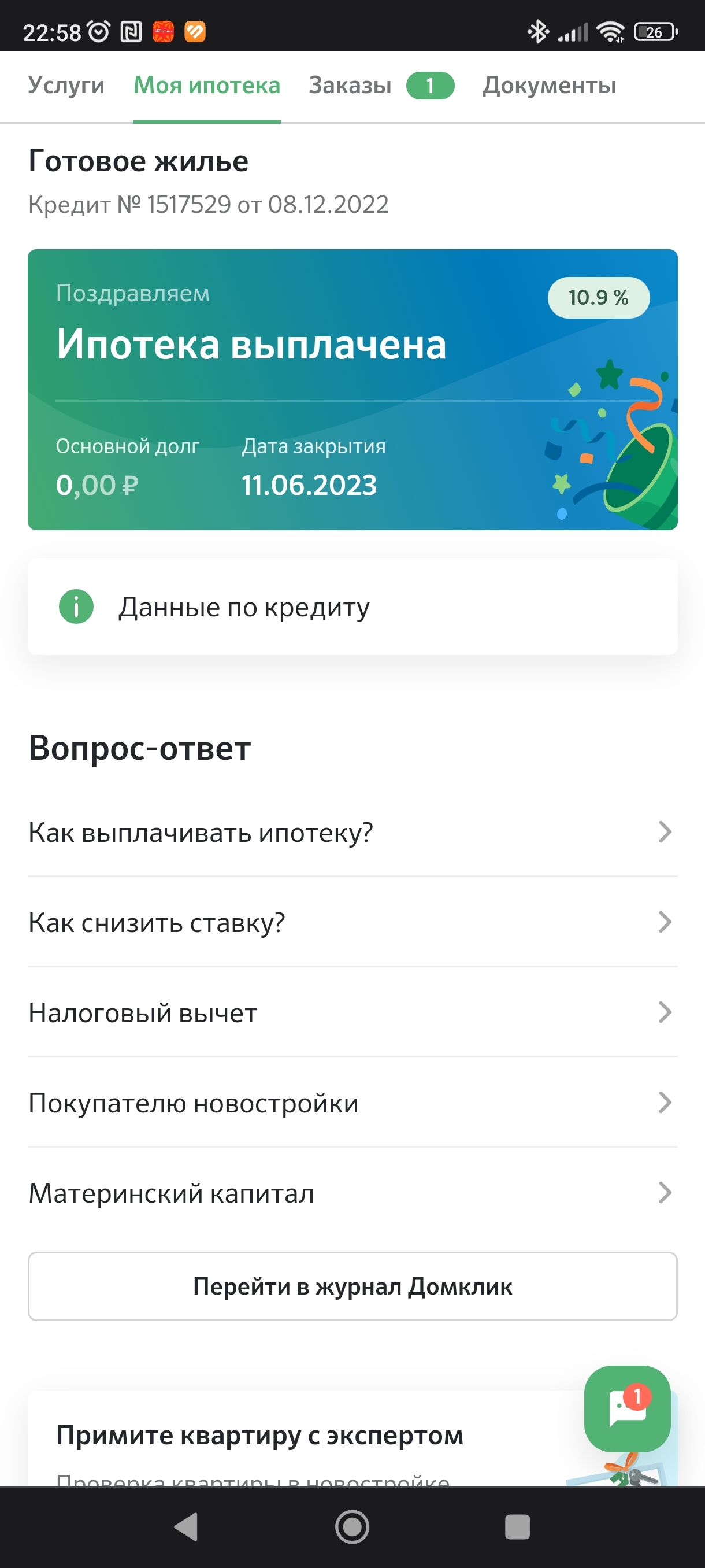705x1568 pixels.
Task: Open the Ипотека выплачена card
Action: pos(352,389)
